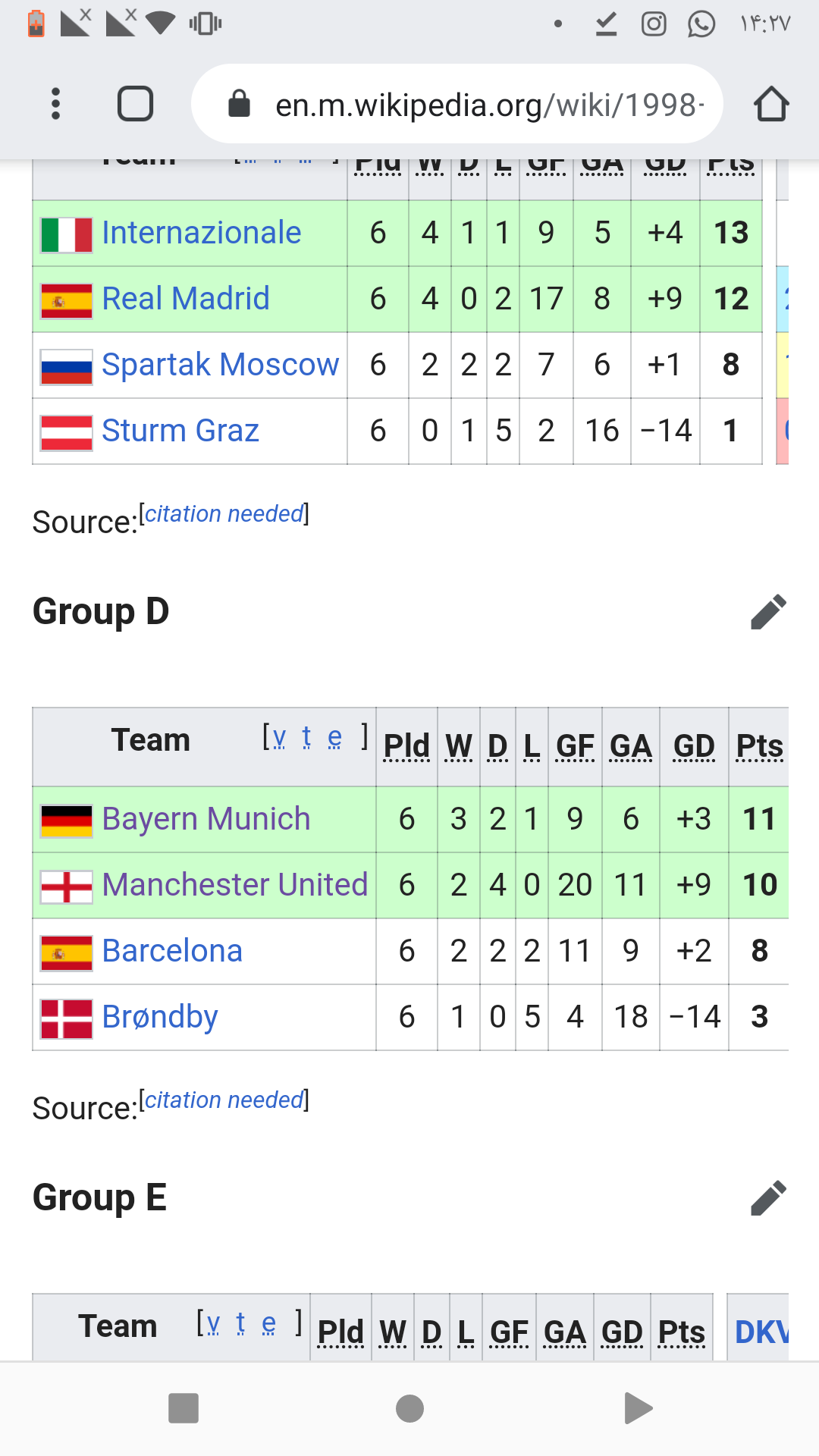819x1456 pixels.
Task: Open the Manchester United link
Action: click(x=235, y=885)
